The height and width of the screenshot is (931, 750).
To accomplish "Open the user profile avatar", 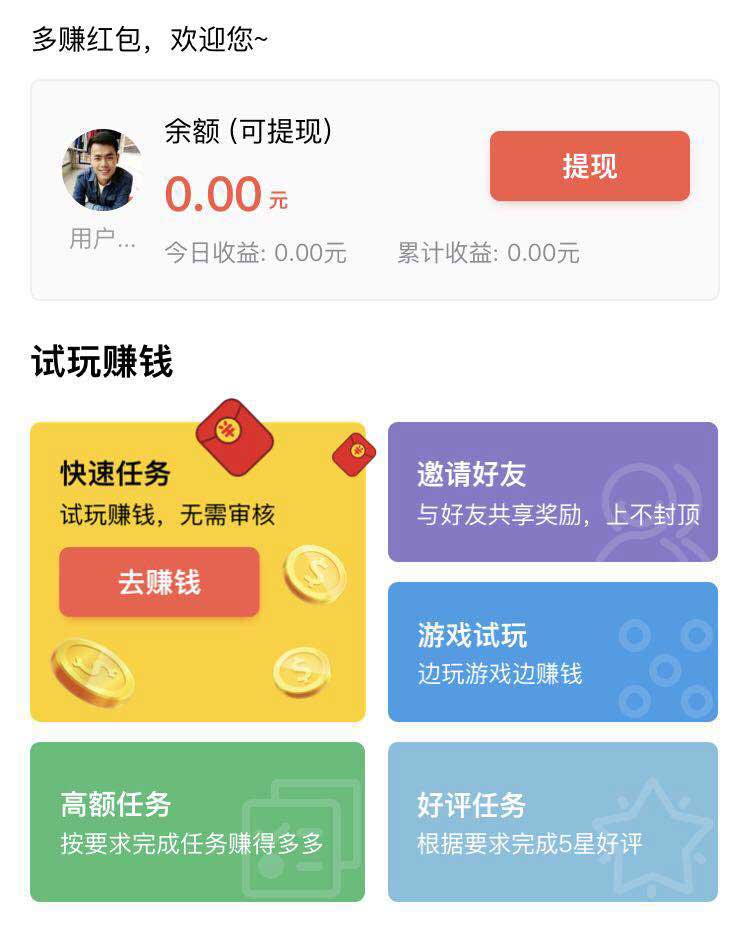I will click(102, 170).
